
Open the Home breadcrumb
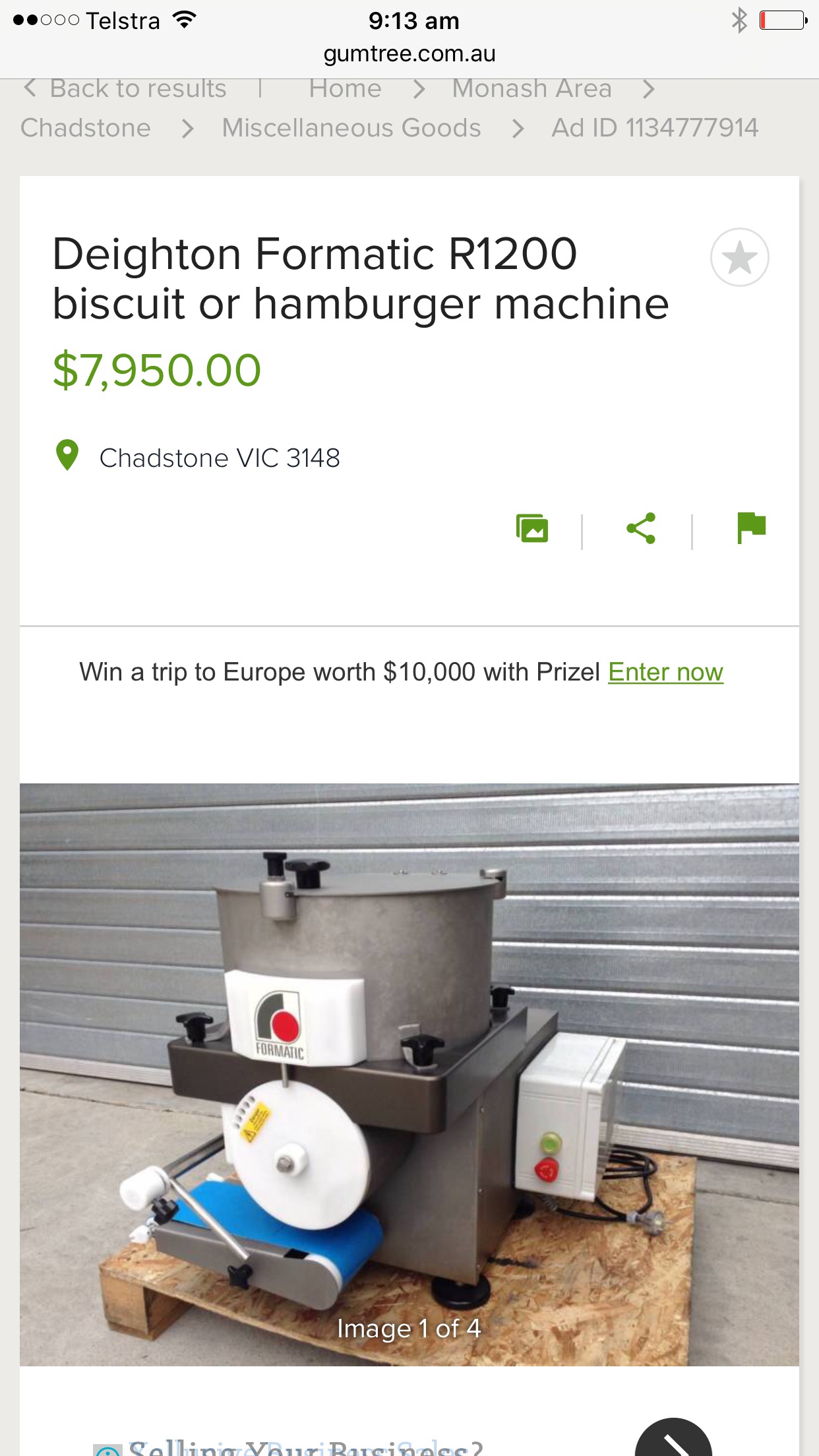(x=346, y=88)
